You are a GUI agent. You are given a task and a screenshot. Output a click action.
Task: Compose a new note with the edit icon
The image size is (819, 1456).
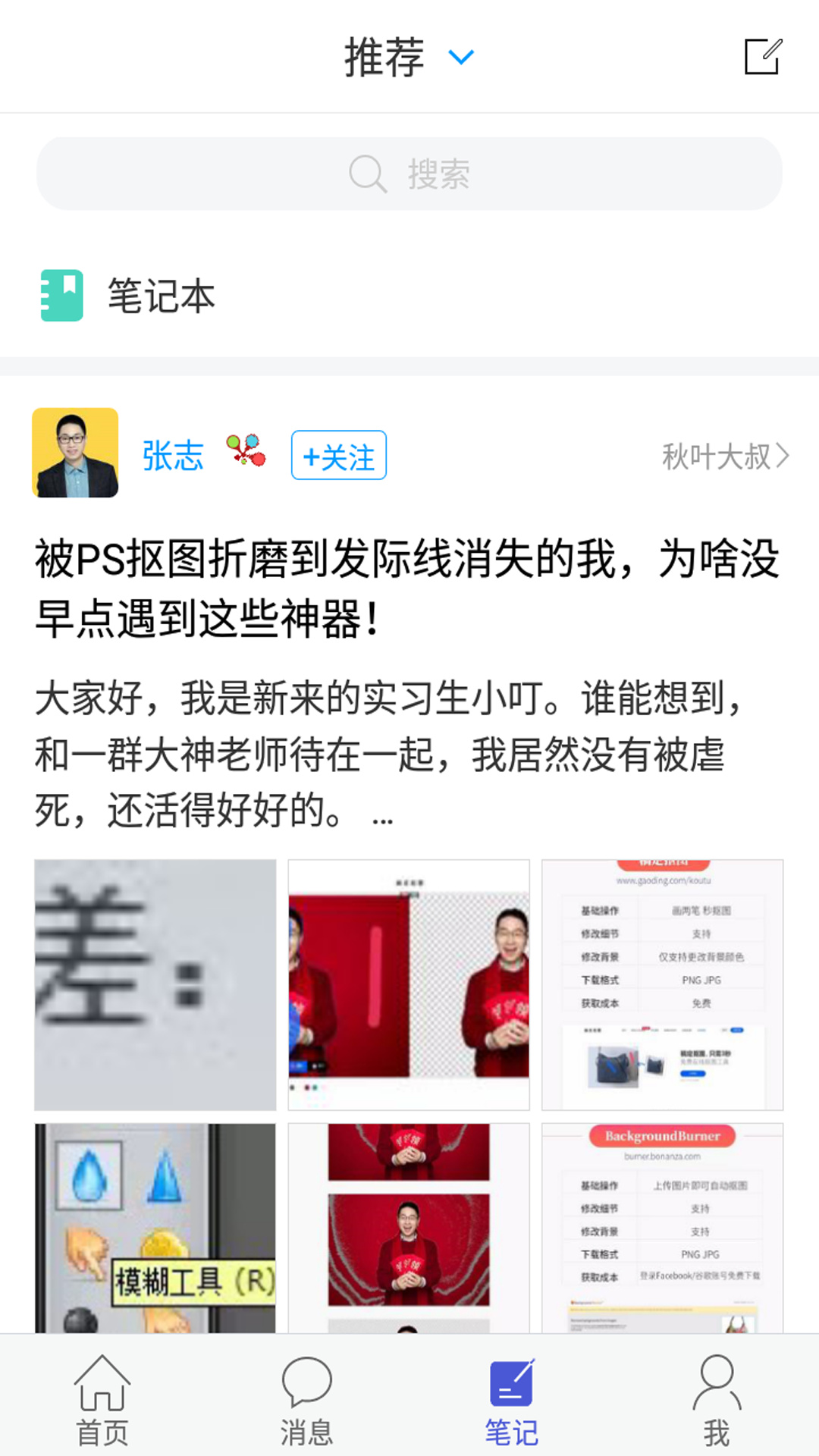[762, 57]
